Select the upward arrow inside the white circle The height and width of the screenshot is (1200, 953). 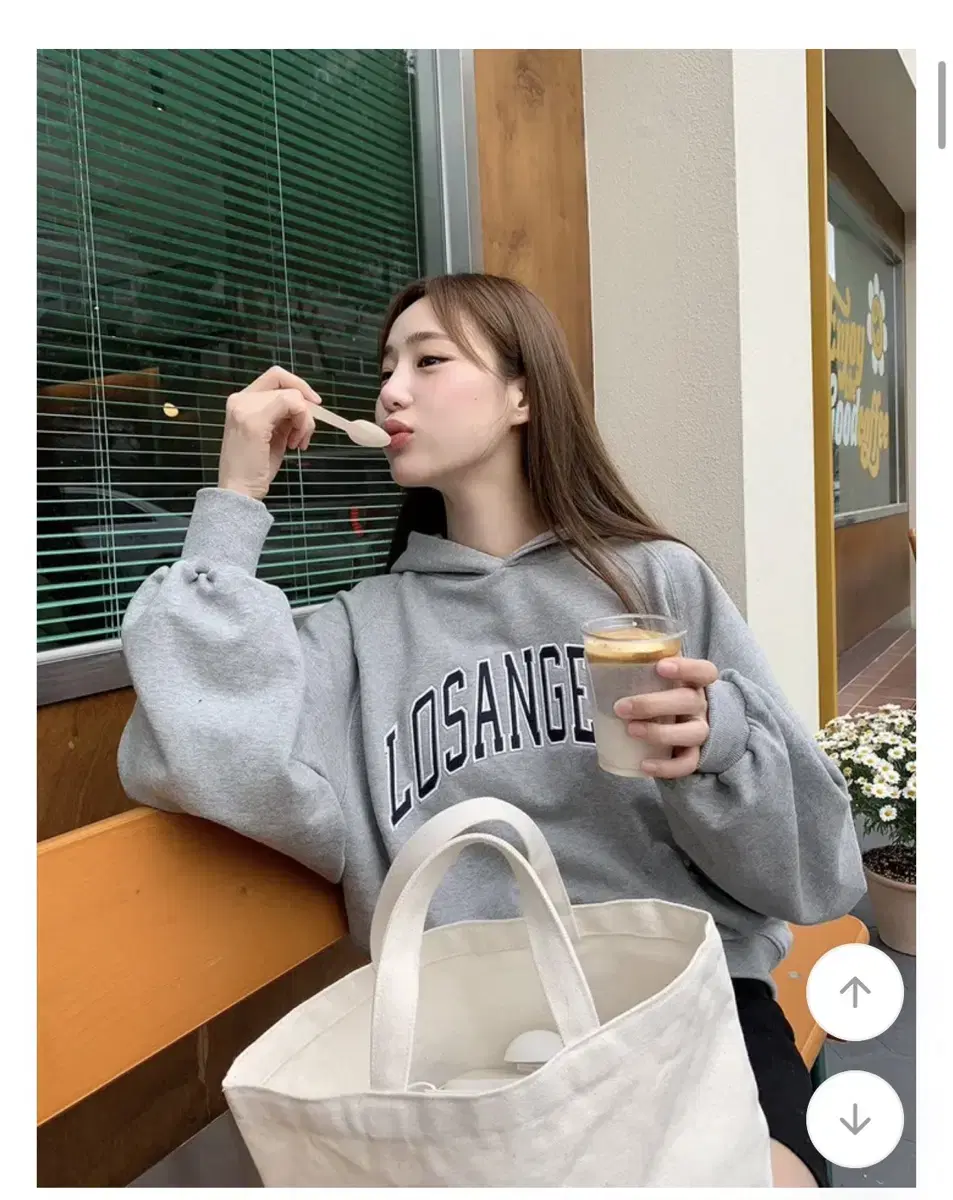[853, 992]
